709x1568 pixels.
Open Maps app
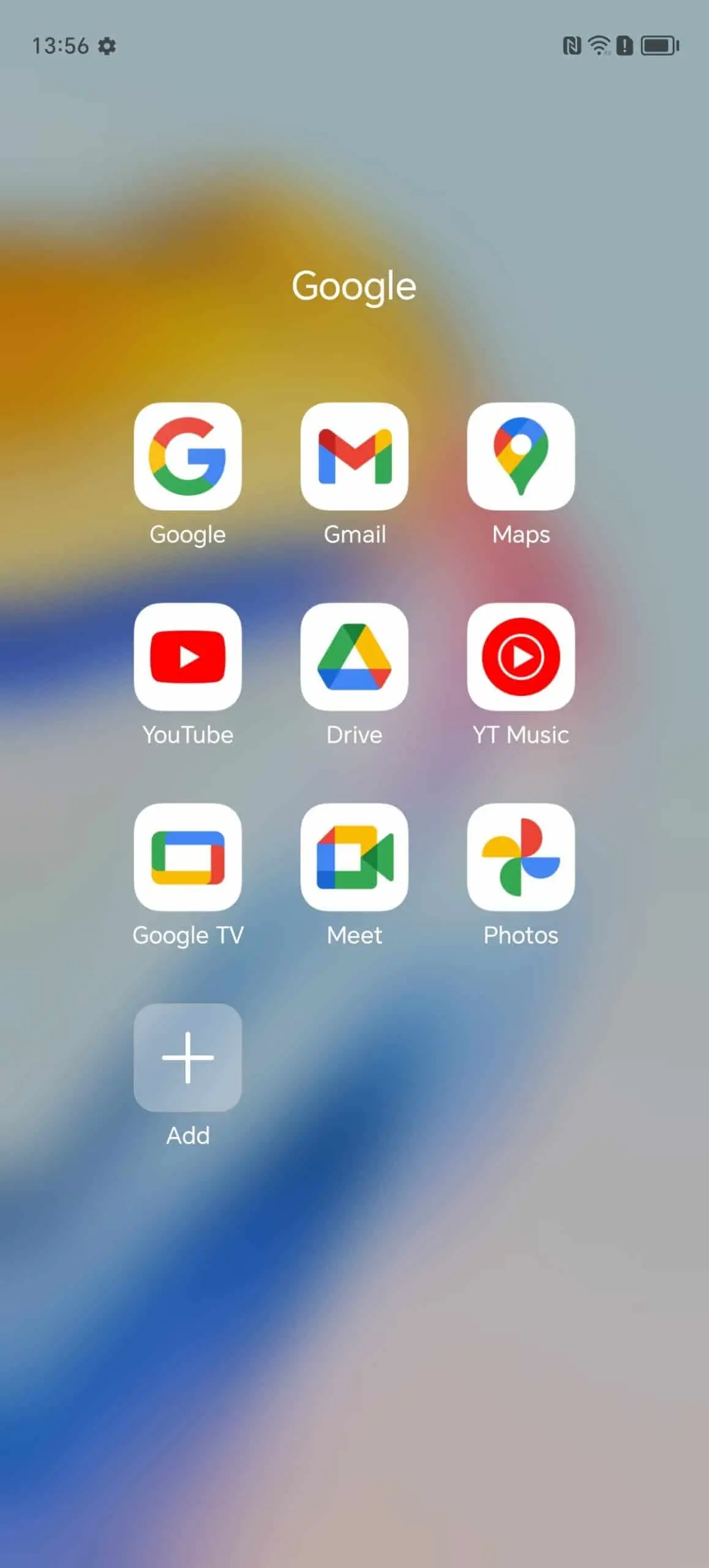(520, 456)
